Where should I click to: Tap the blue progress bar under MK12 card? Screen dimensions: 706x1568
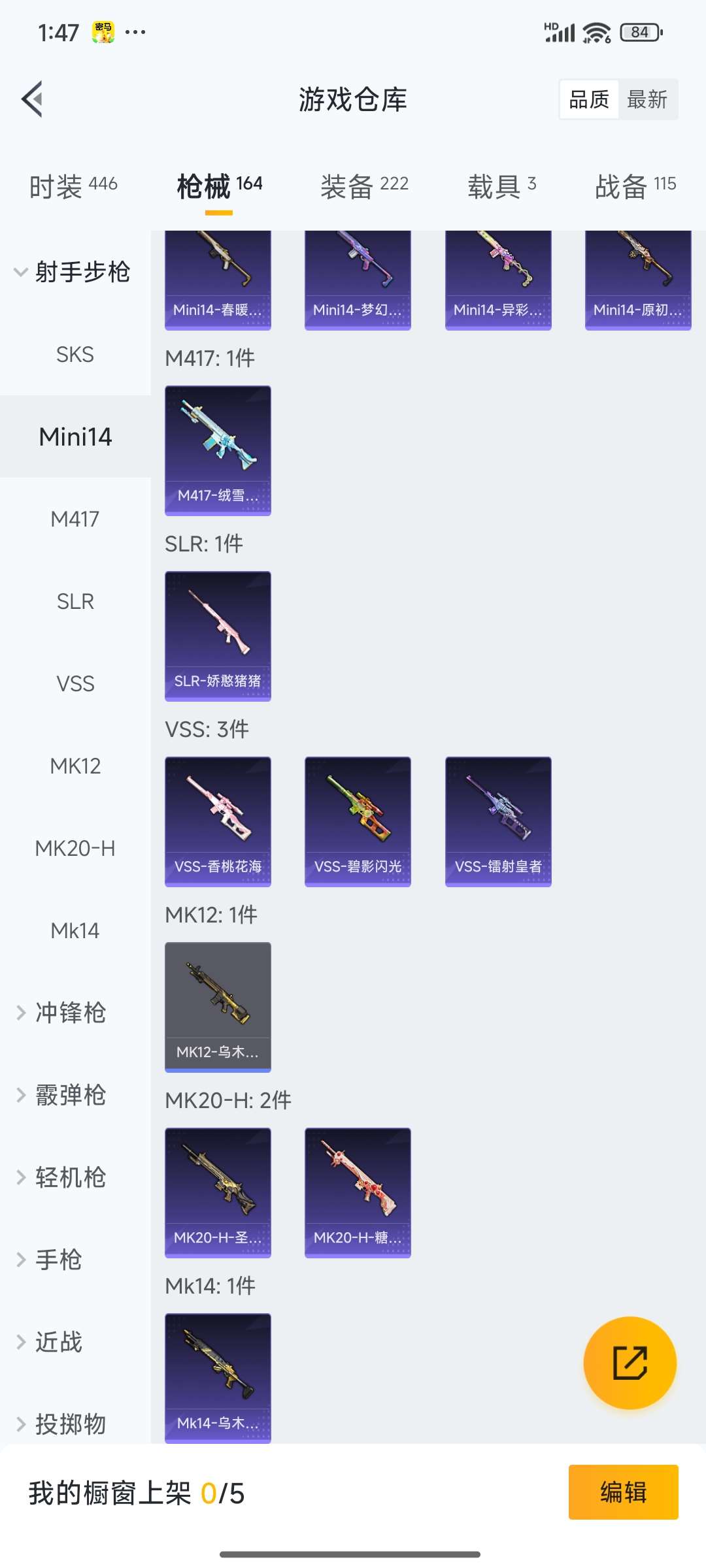pos(218,1069)
